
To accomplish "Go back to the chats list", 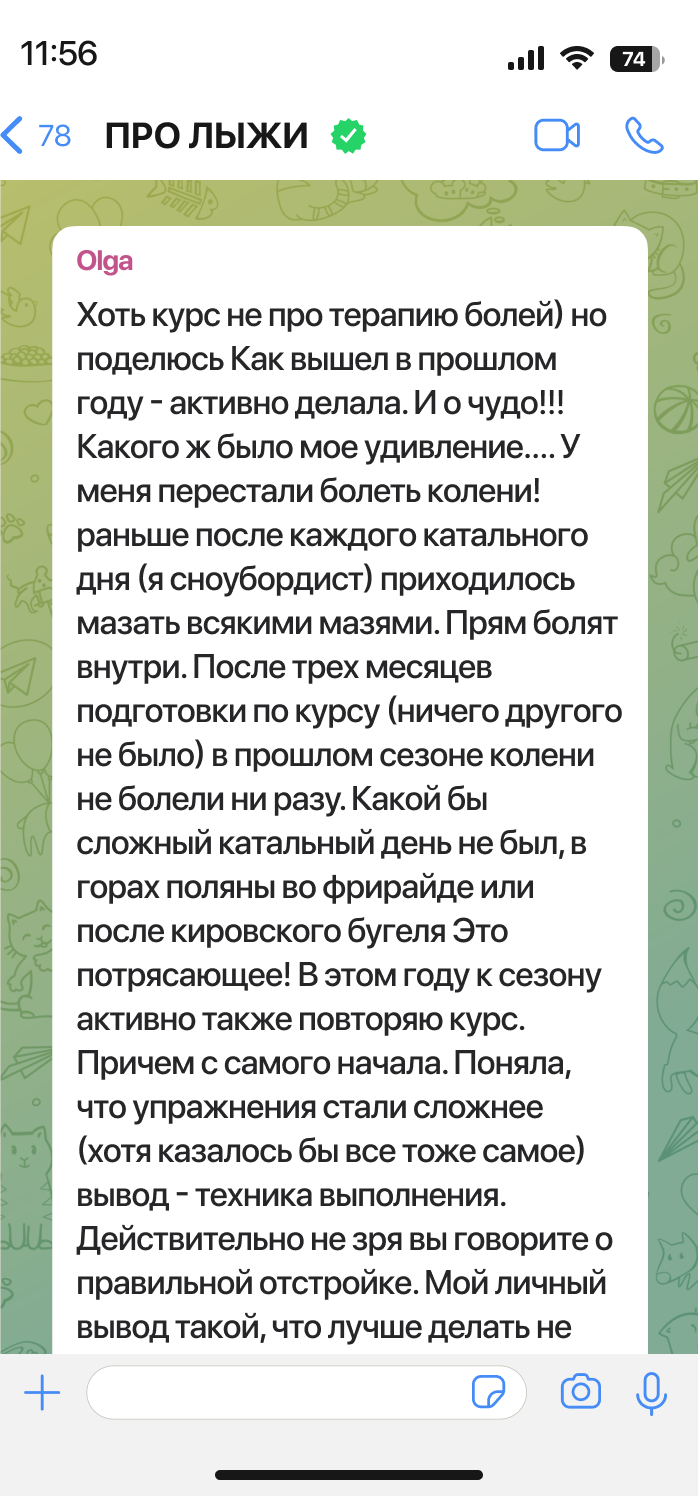I will pyautogui.click(x=38, y=135).
